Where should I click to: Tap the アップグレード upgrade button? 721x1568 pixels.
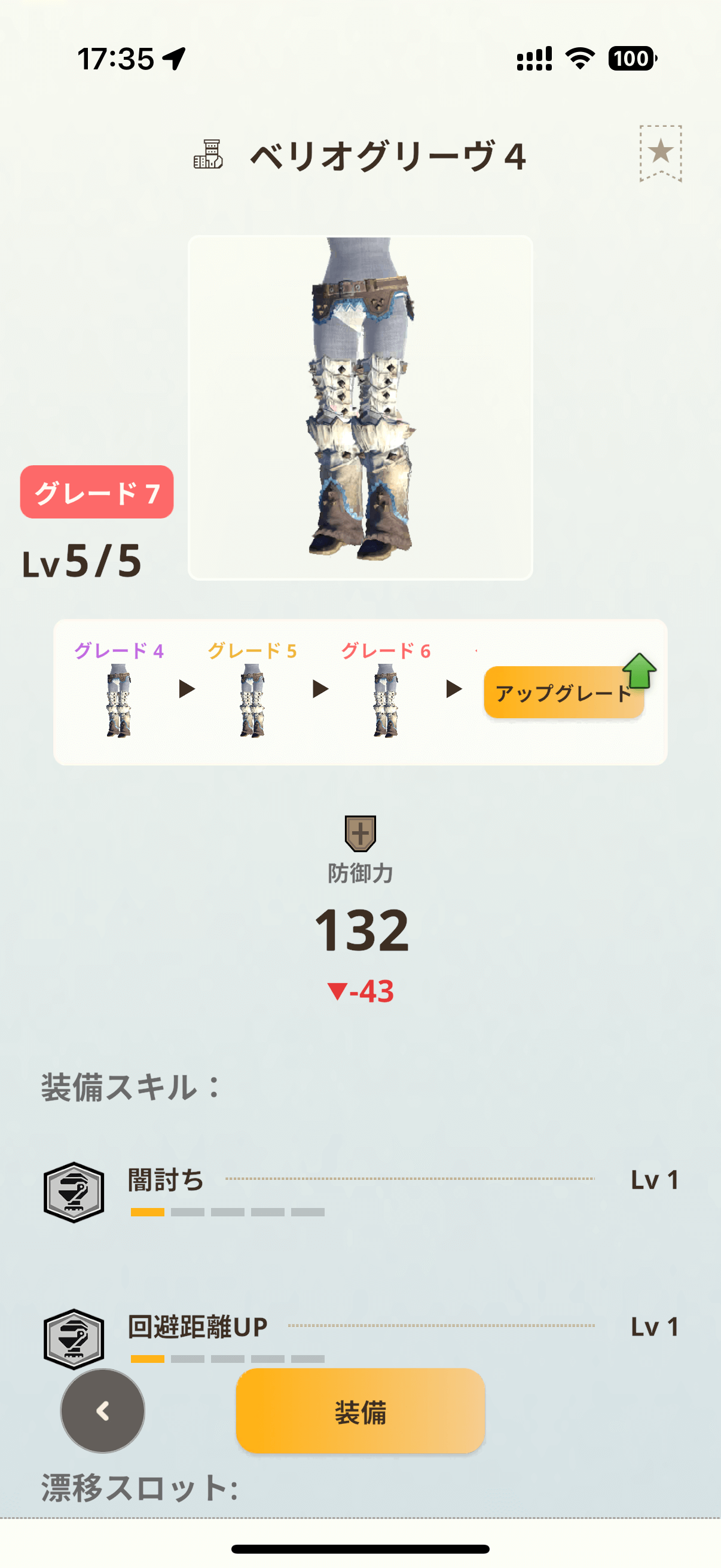pyautogui.click(x=563, y=693)
